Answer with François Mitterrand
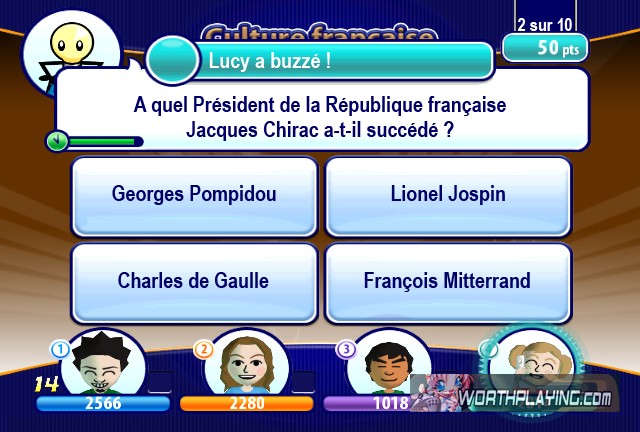Viewport: 640px width, 432px height. point(447,281)
